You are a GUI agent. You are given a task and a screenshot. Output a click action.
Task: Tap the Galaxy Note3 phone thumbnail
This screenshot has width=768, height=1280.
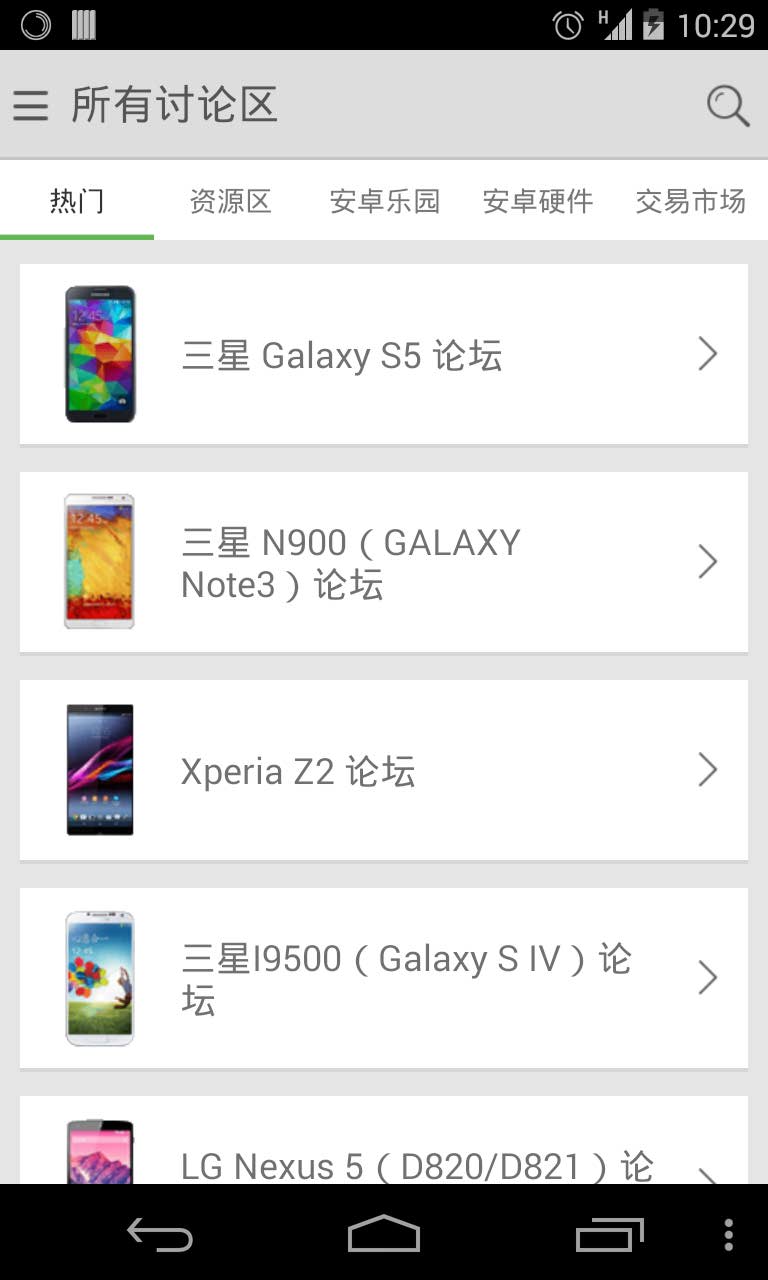click(100, 561)
